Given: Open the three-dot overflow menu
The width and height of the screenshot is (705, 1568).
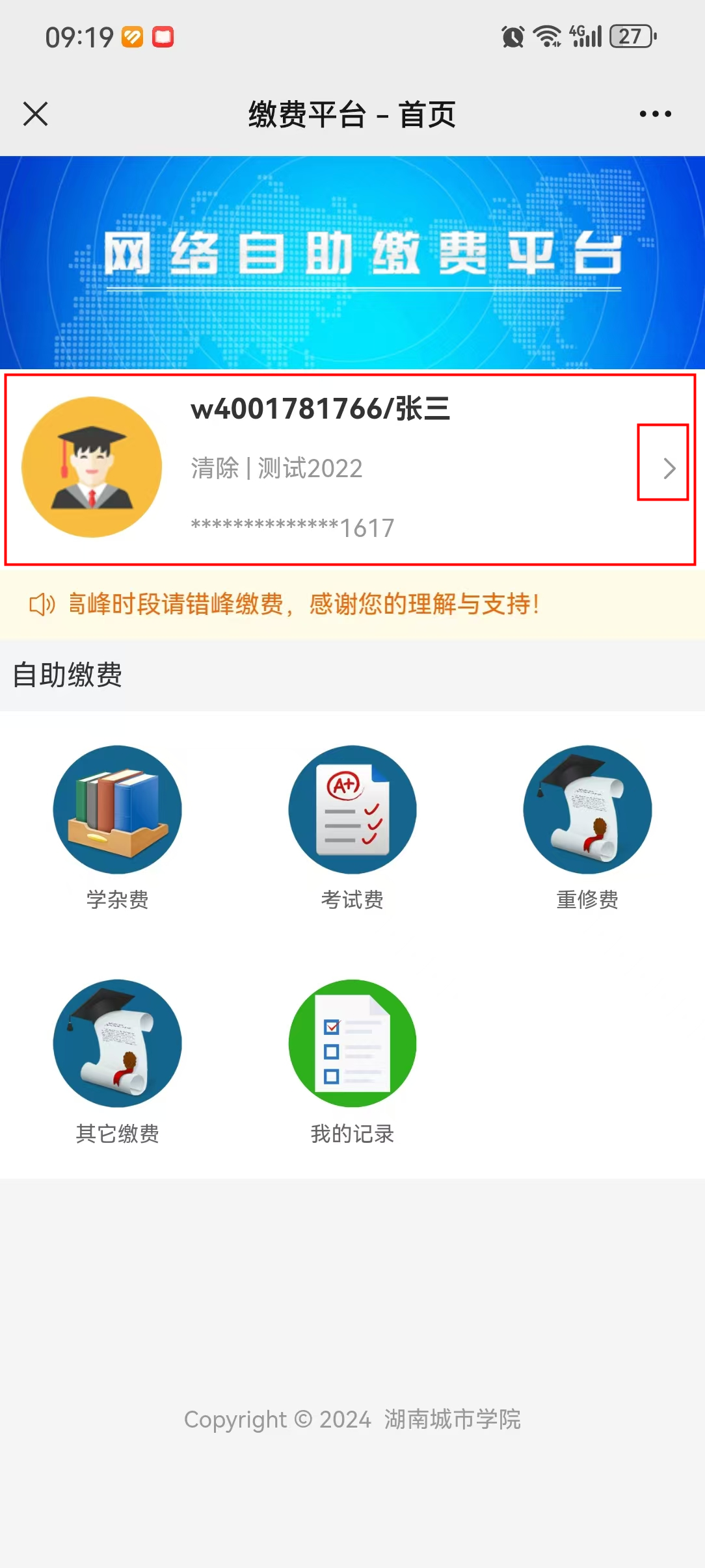Looking at the screenshot, I should [x=655, y=114].
